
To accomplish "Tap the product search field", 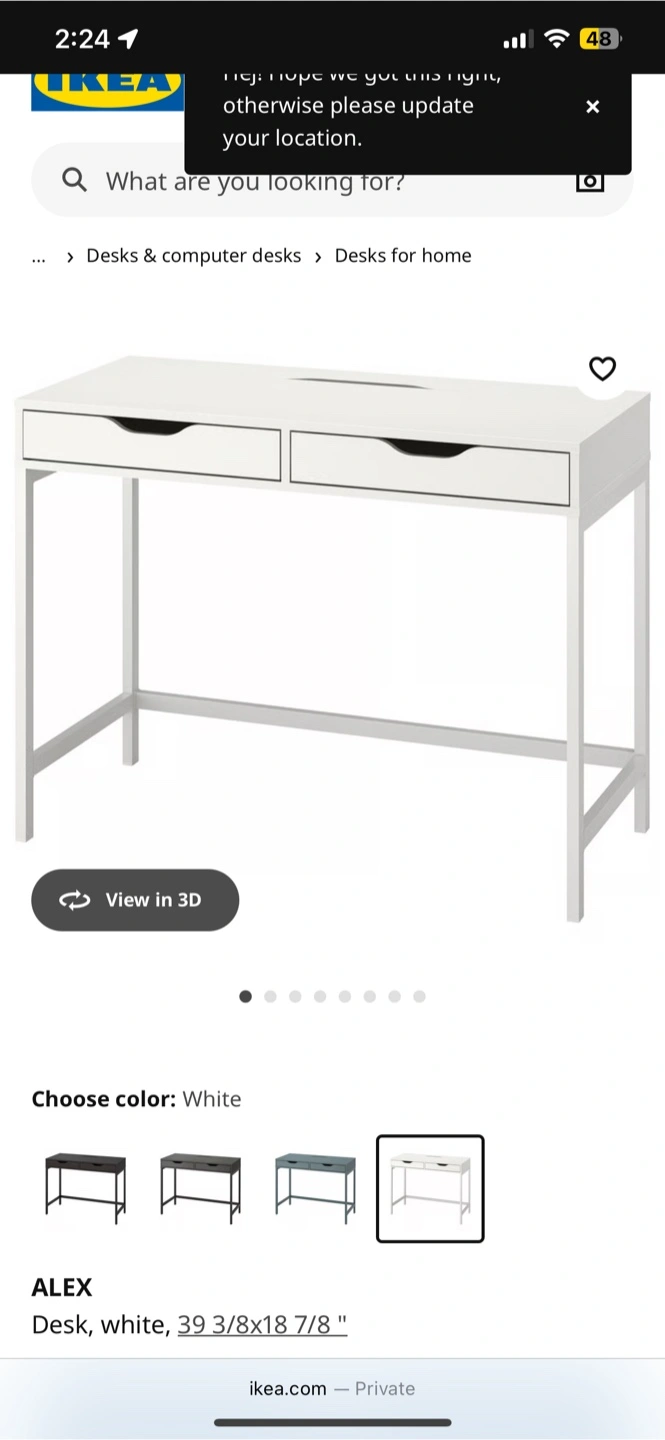I will point(332,181).
